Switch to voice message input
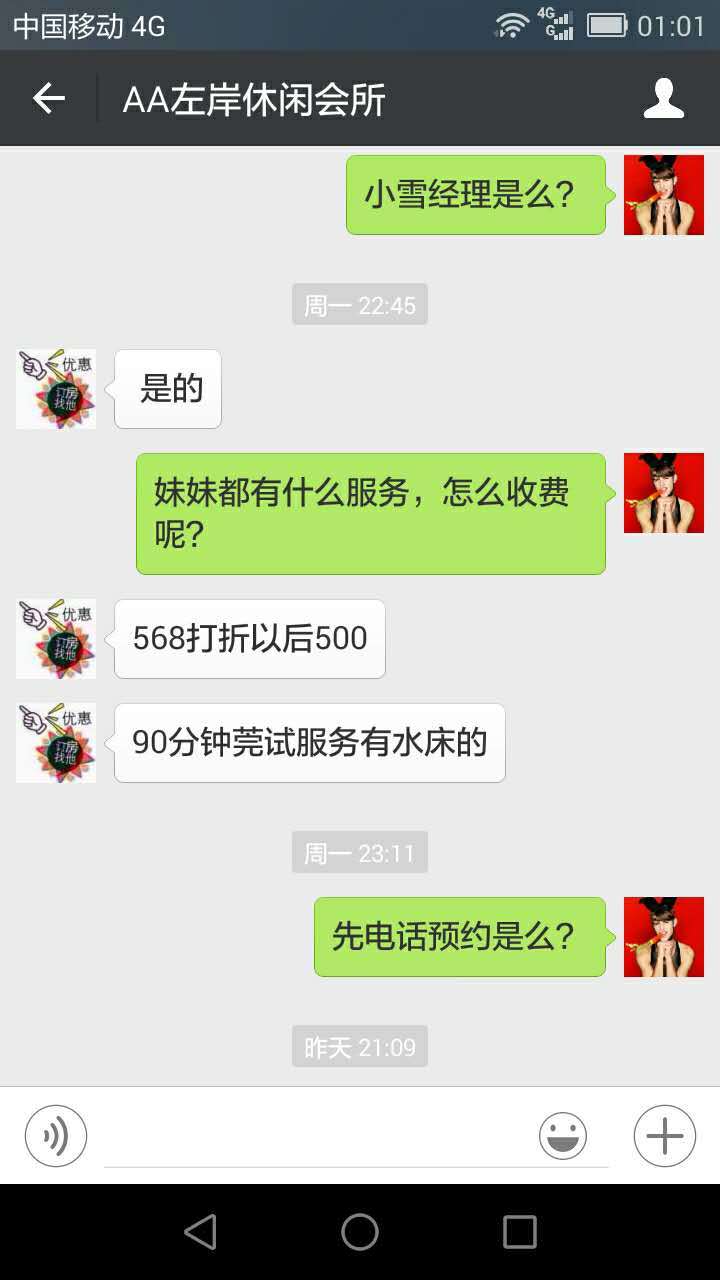720x1280 pixels. pyautogui.click(x=56, y=1136)
